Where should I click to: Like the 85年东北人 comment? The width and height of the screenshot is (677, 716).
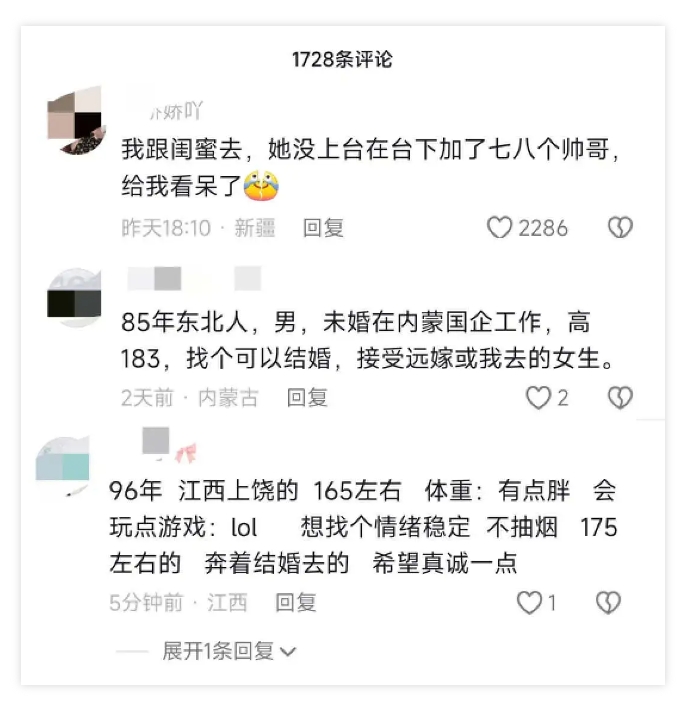(539, 398)
